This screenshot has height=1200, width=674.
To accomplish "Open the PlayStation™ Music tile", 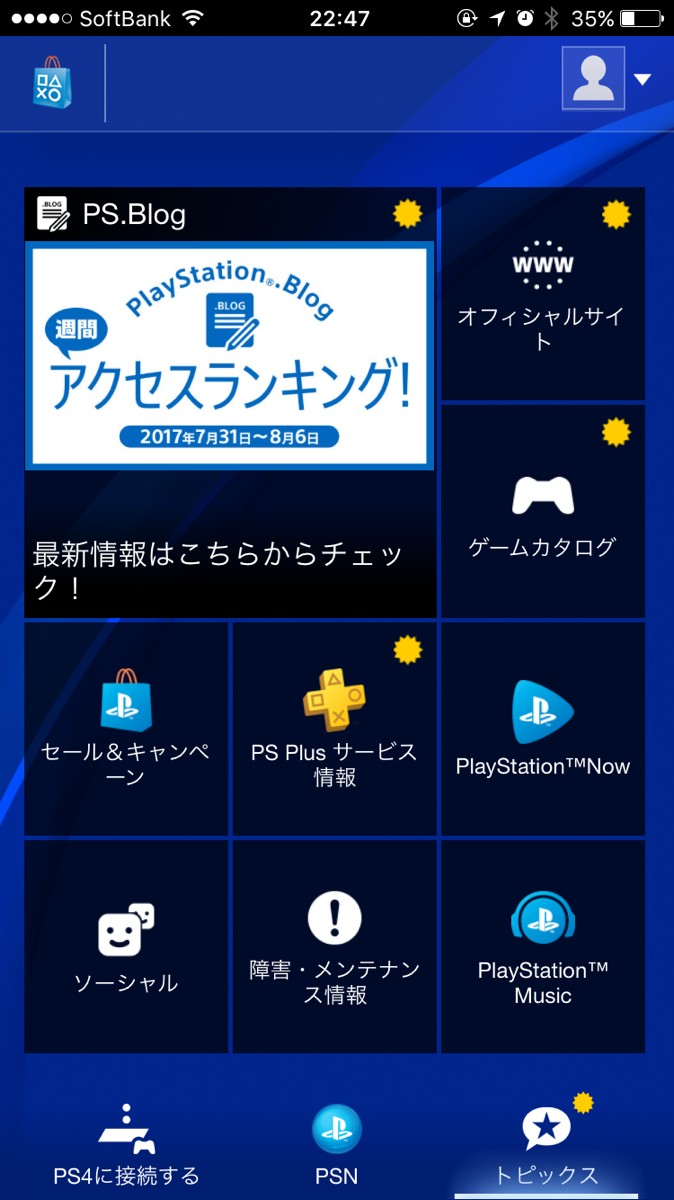I will (542, 946).
